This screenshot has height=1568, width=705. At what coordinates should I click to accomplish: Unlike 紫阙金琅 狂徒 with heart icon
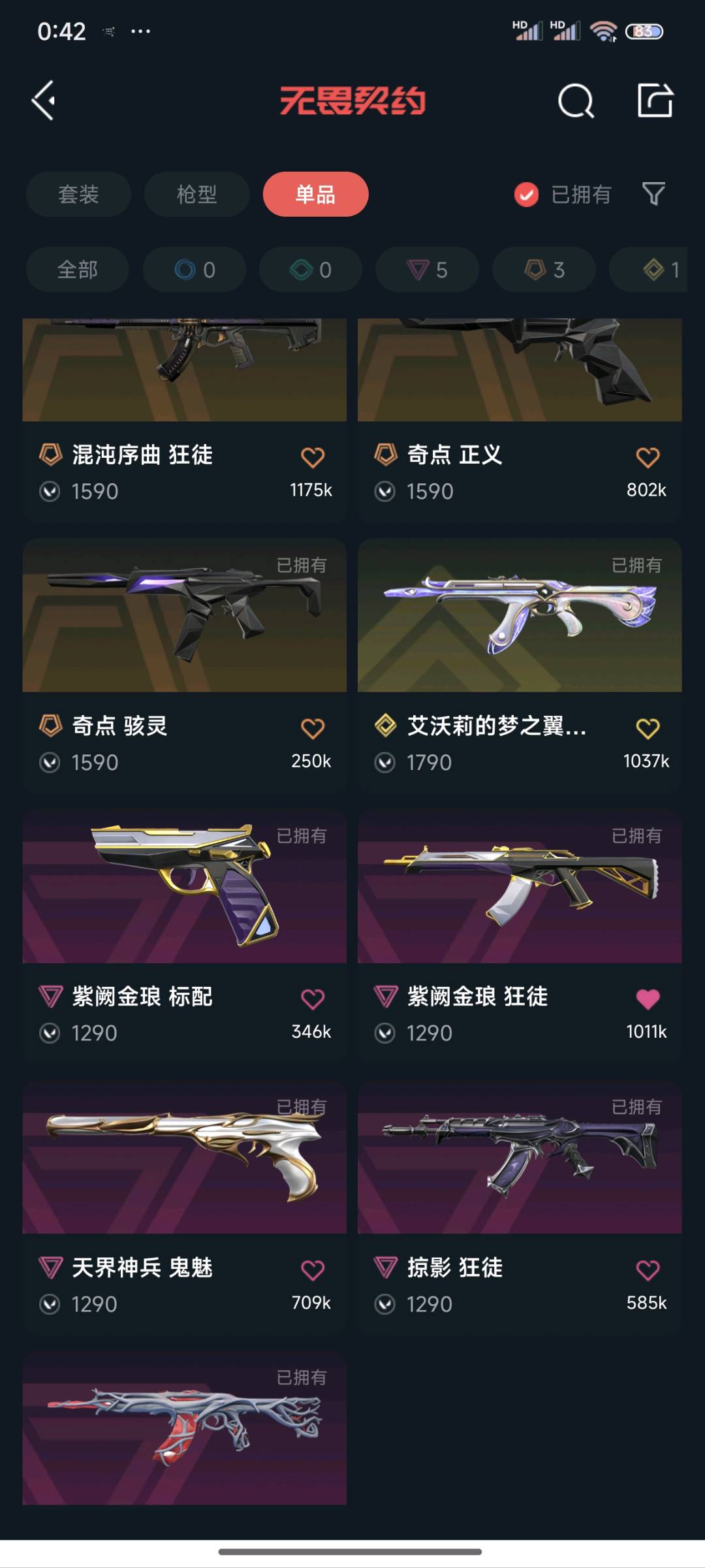pos(648,999)
